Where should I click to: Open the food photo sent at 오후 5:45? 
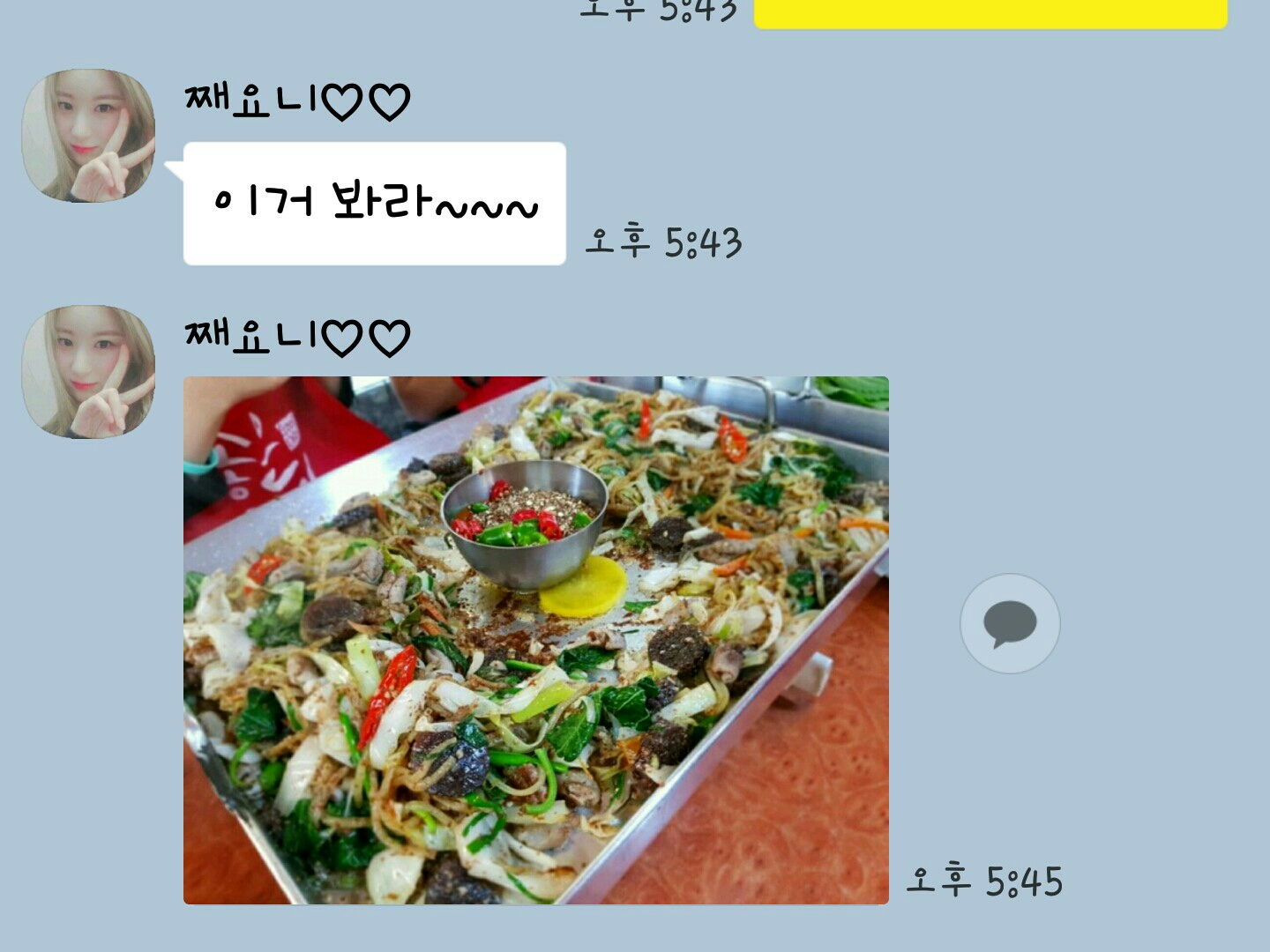[x=535, y=640]
